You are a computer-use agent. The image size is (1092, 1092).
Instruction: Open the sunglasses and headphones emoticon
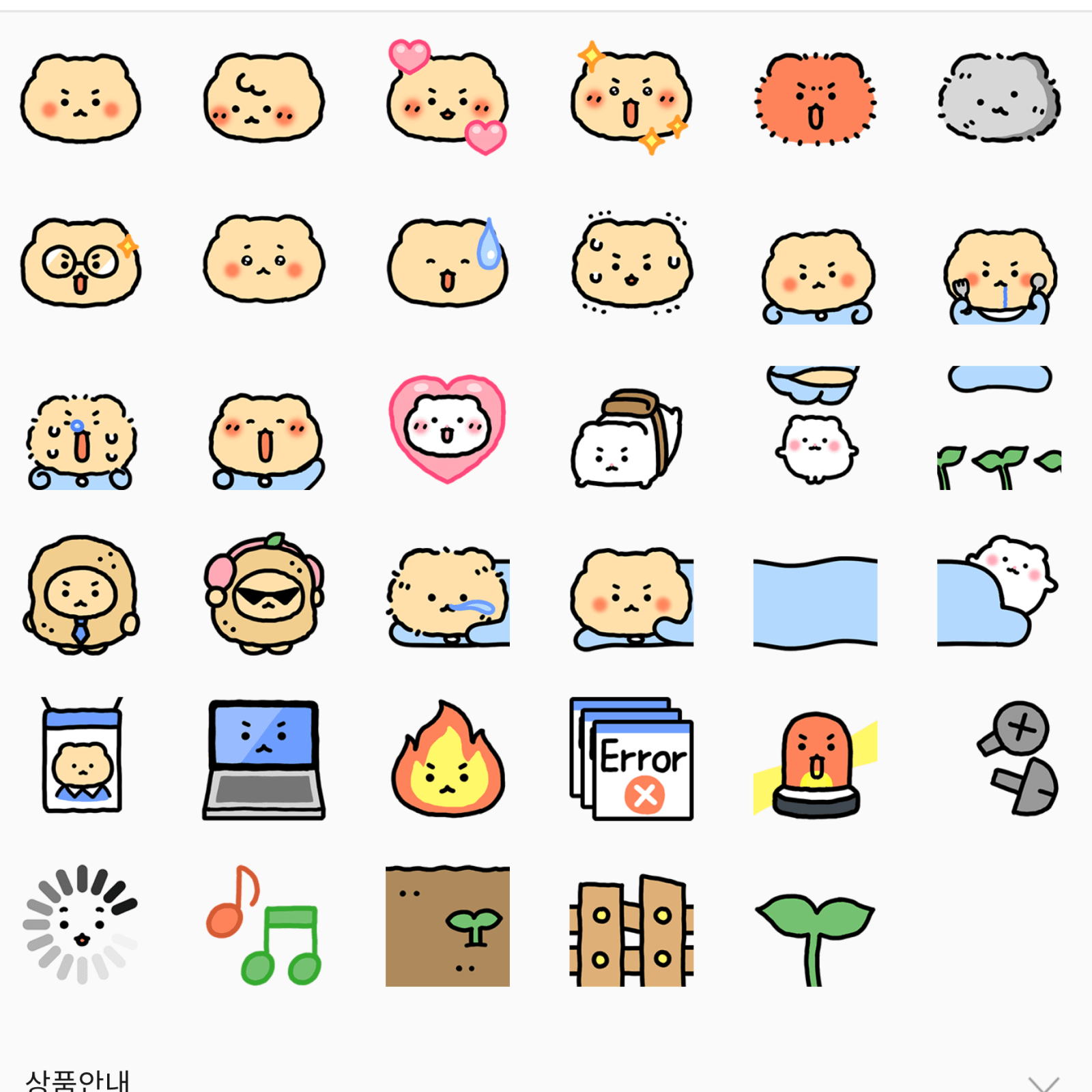[264, 594]
